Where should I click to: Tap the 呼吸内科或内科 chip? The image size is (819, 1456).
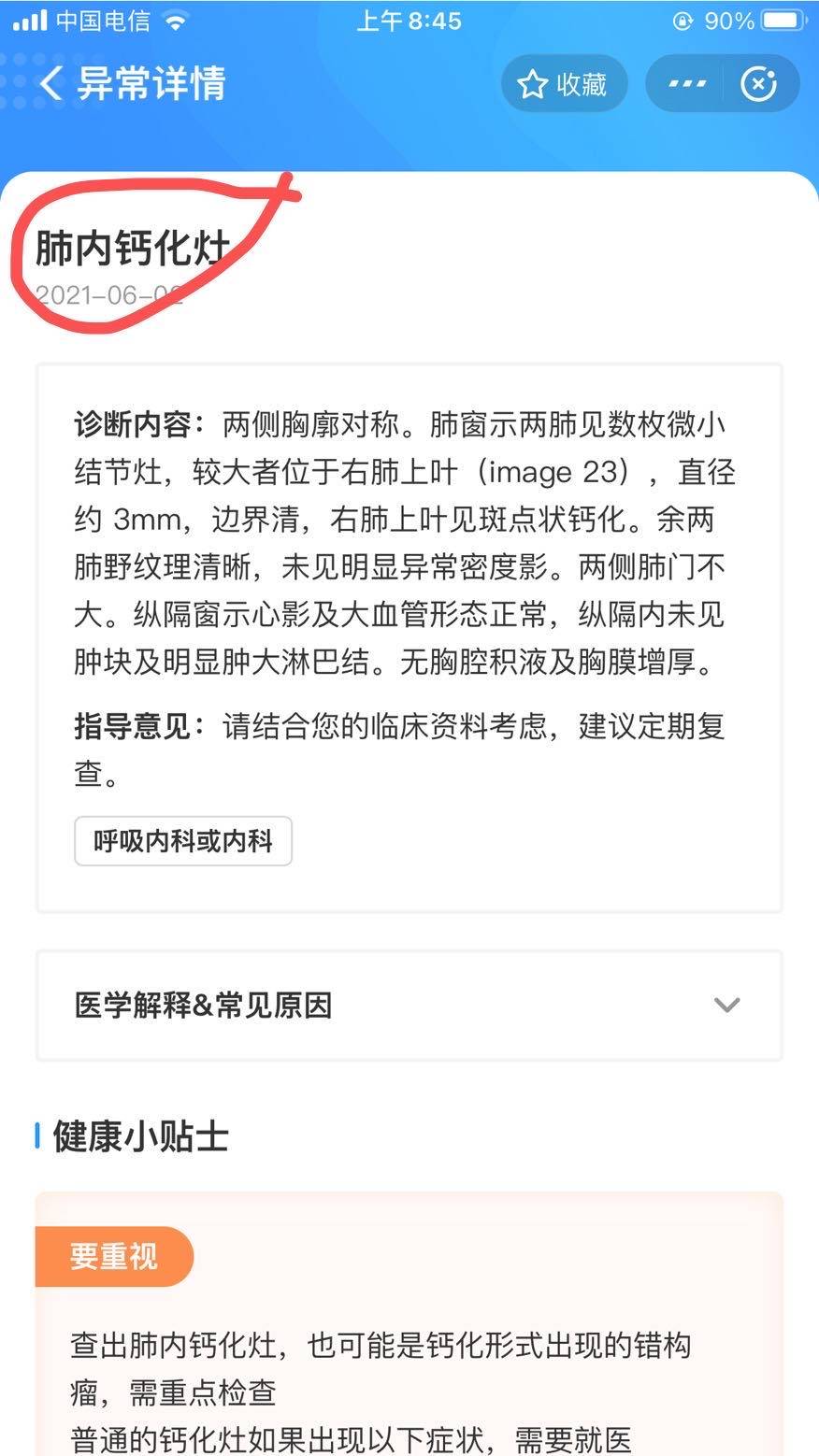(183, 841)
